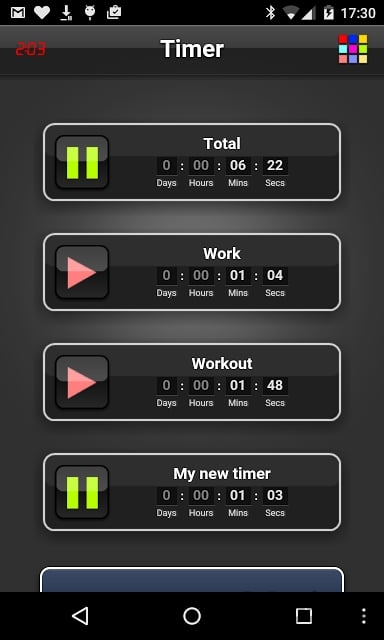Go back with the system back button
The width and height of the screenshot is (384, 640).
coord(80,616)
